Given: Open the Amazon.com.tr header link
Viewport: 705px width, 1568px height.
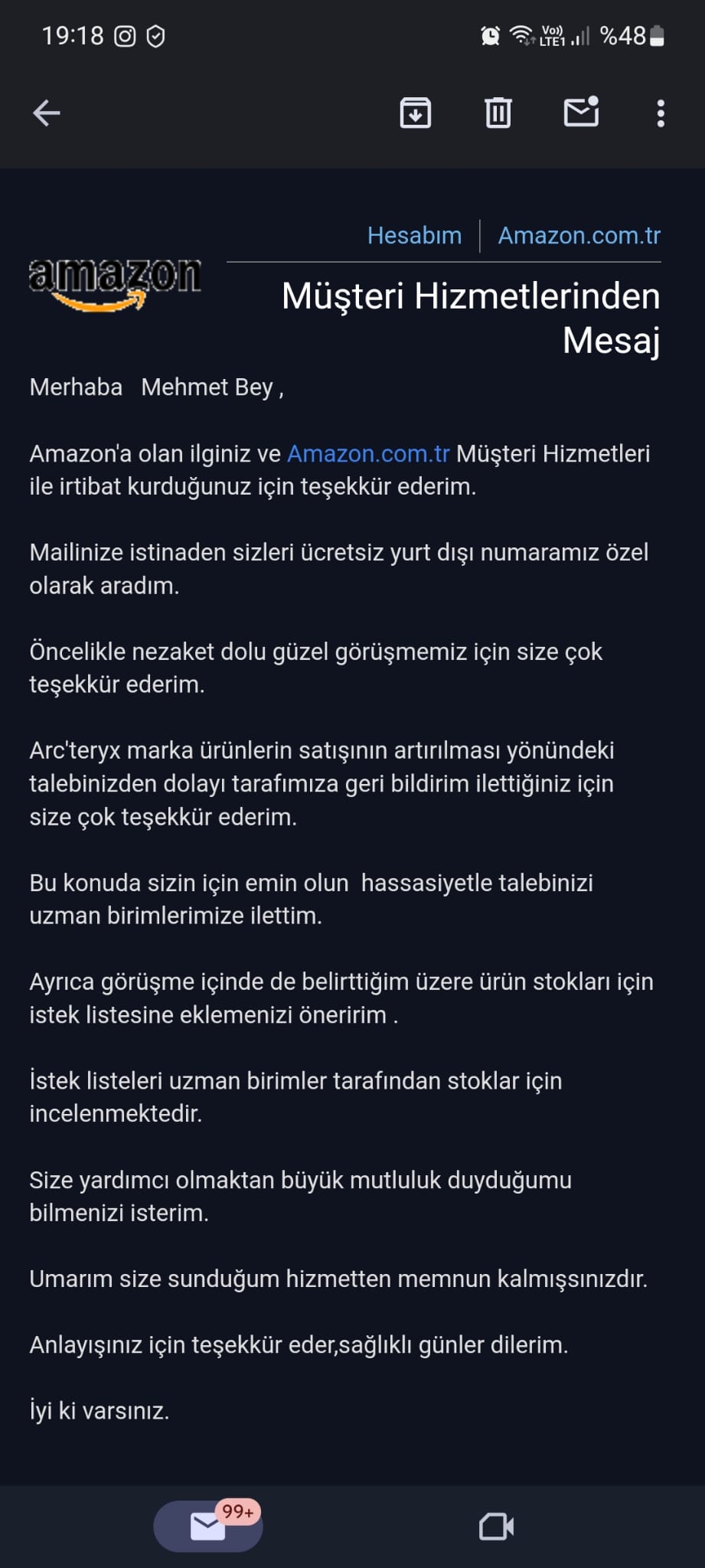Looking at the screenshot, I should tap(579, 235).
